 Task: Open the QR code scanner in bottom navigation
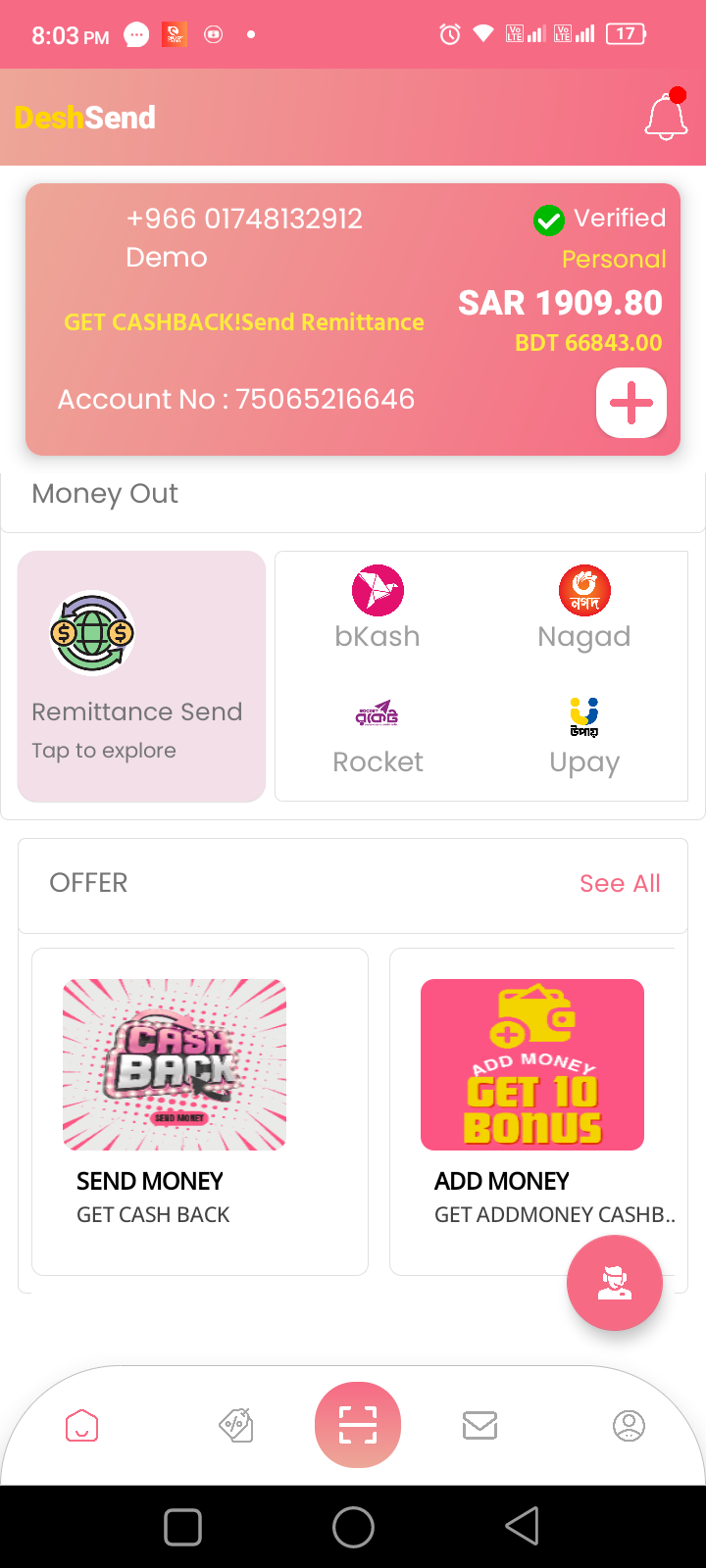click(x=357, y=1425)
